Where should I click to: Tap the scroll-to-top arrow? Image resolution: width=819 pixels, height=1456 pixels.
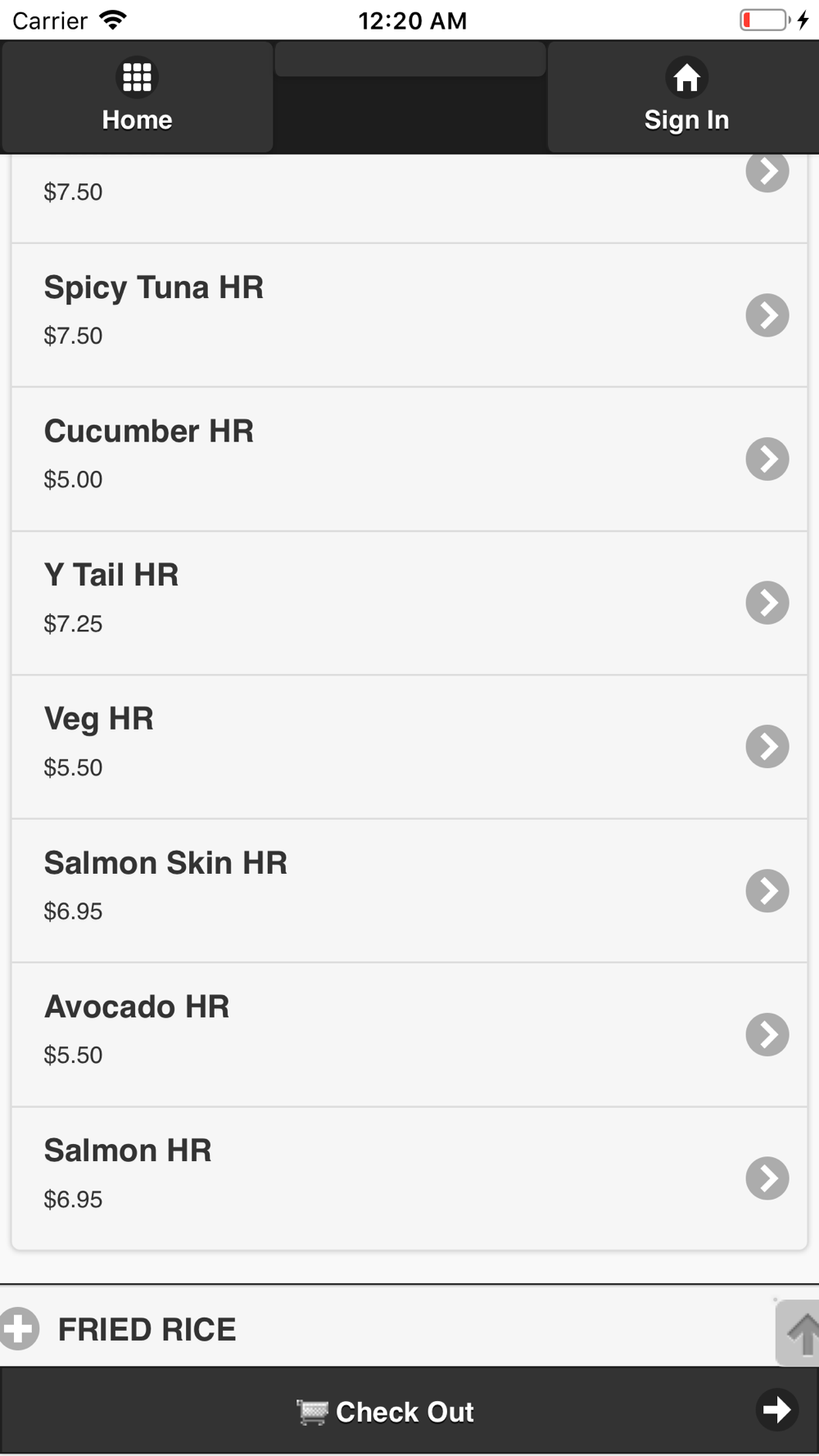798,1332
